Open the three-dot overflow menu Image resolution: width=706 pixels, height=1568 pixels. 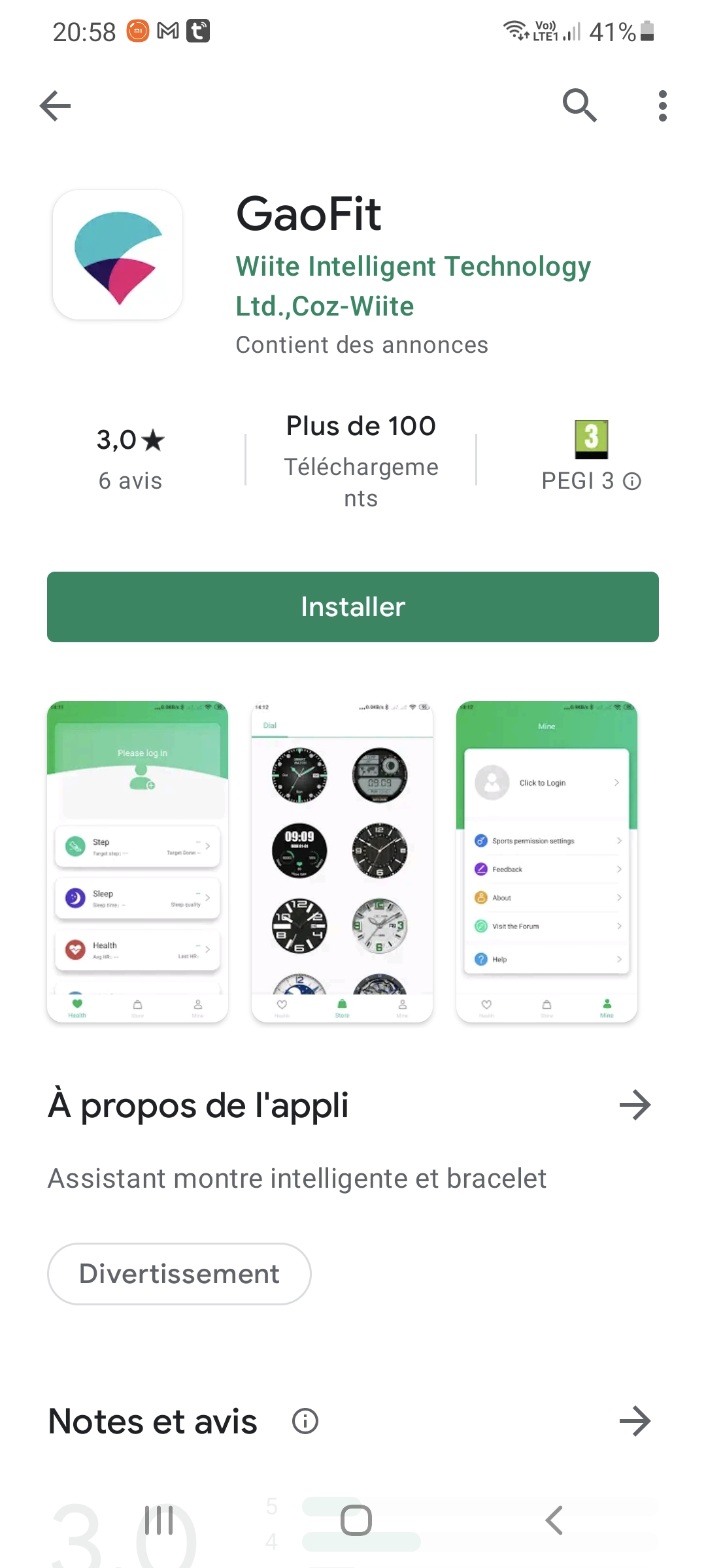tap(663, 106)
